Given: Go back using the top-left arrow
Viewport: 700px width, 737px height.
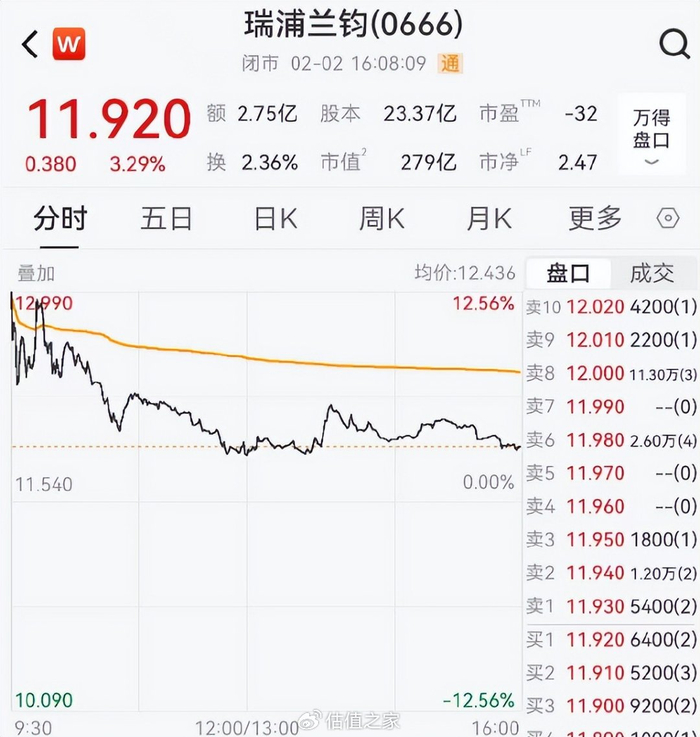Looking at the screenshot, I should pos(29,45).
